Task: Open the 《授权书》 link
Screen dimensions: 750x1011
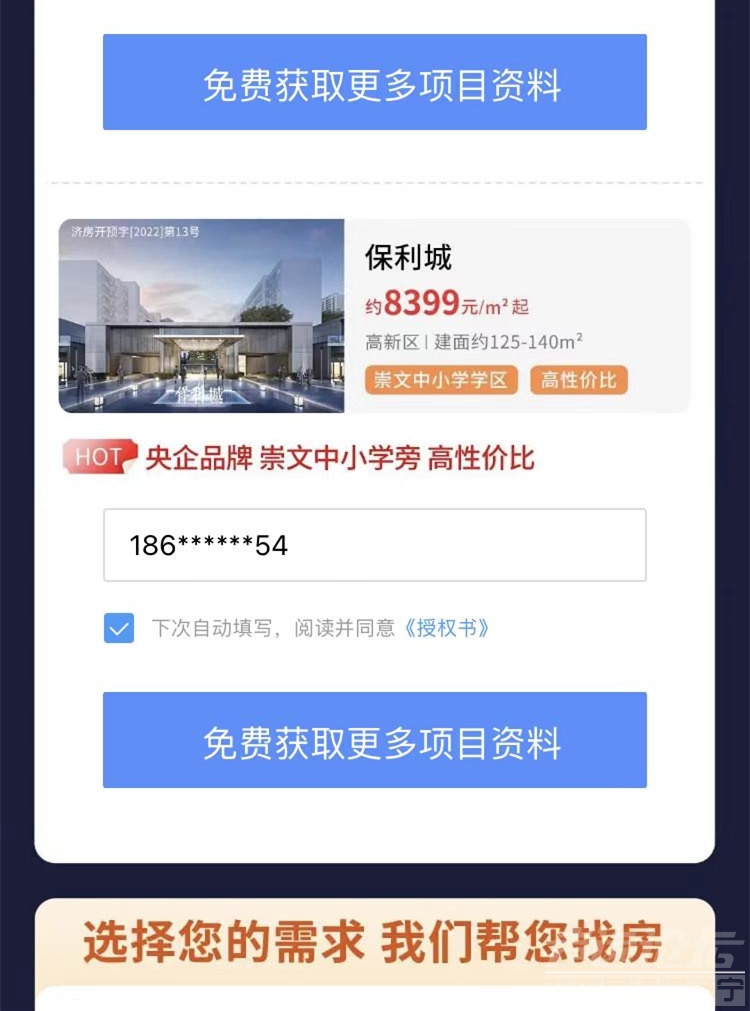Action: 448,629
